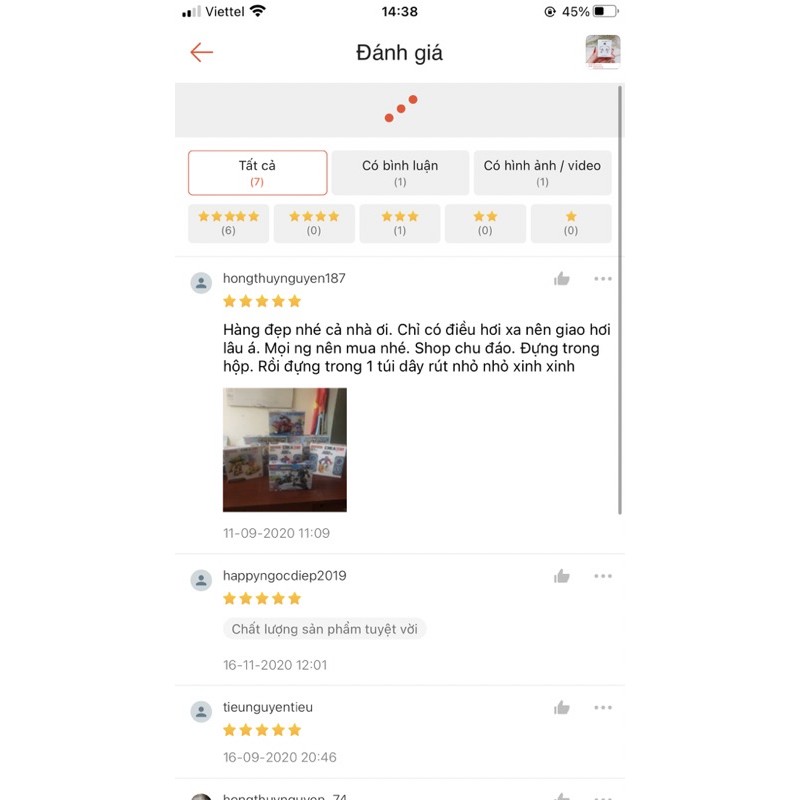800x800 pixels.
Task: Like tieunguyentieu's review
Action: point(562,708)
